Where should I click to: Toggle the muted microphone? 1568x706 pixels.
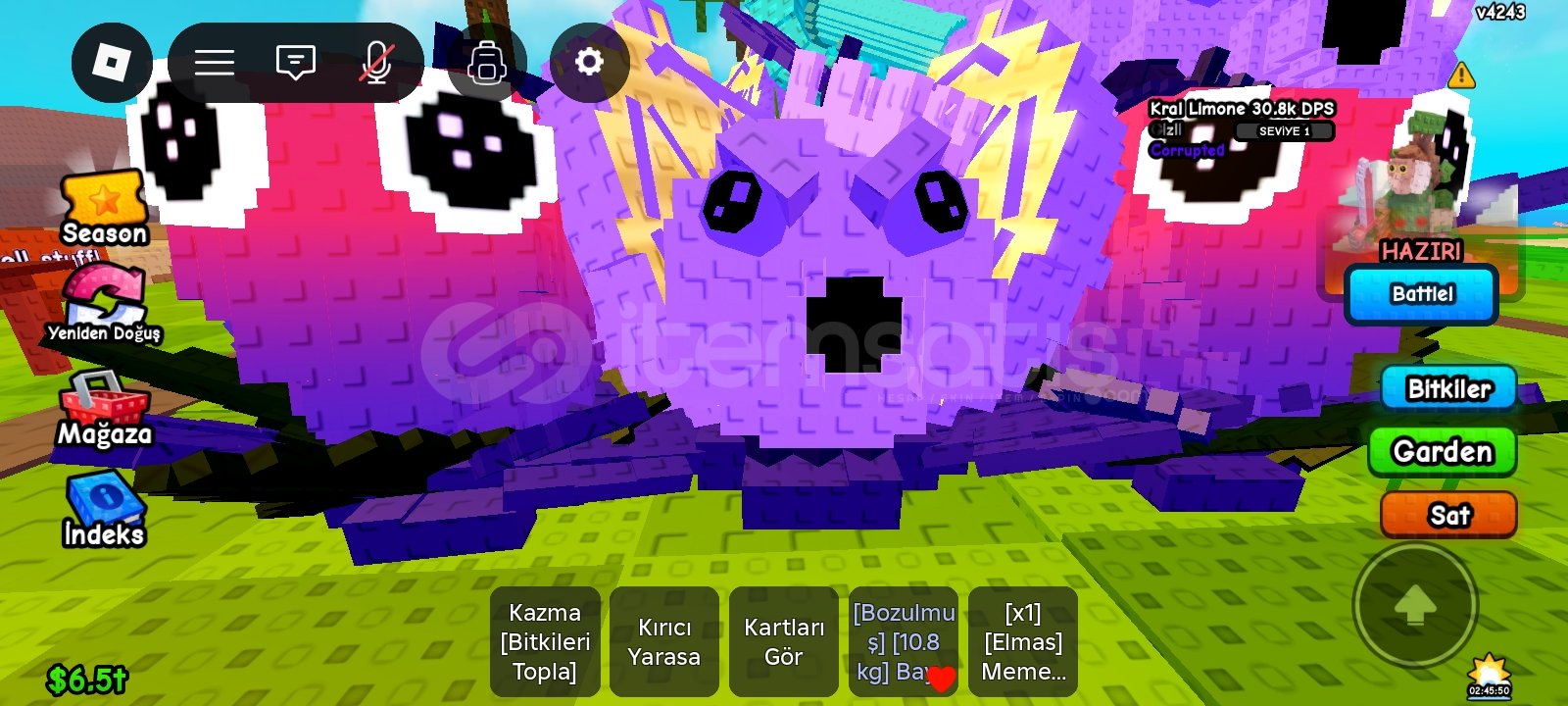[x=376, y=63]
